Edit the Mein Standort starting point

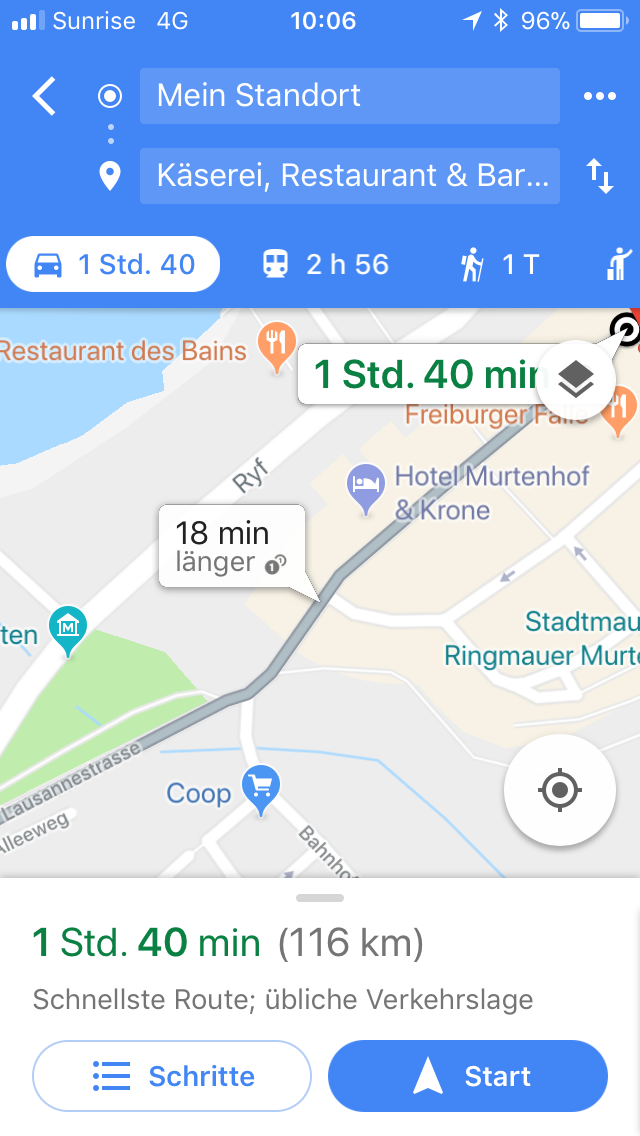tap(349, 96)
